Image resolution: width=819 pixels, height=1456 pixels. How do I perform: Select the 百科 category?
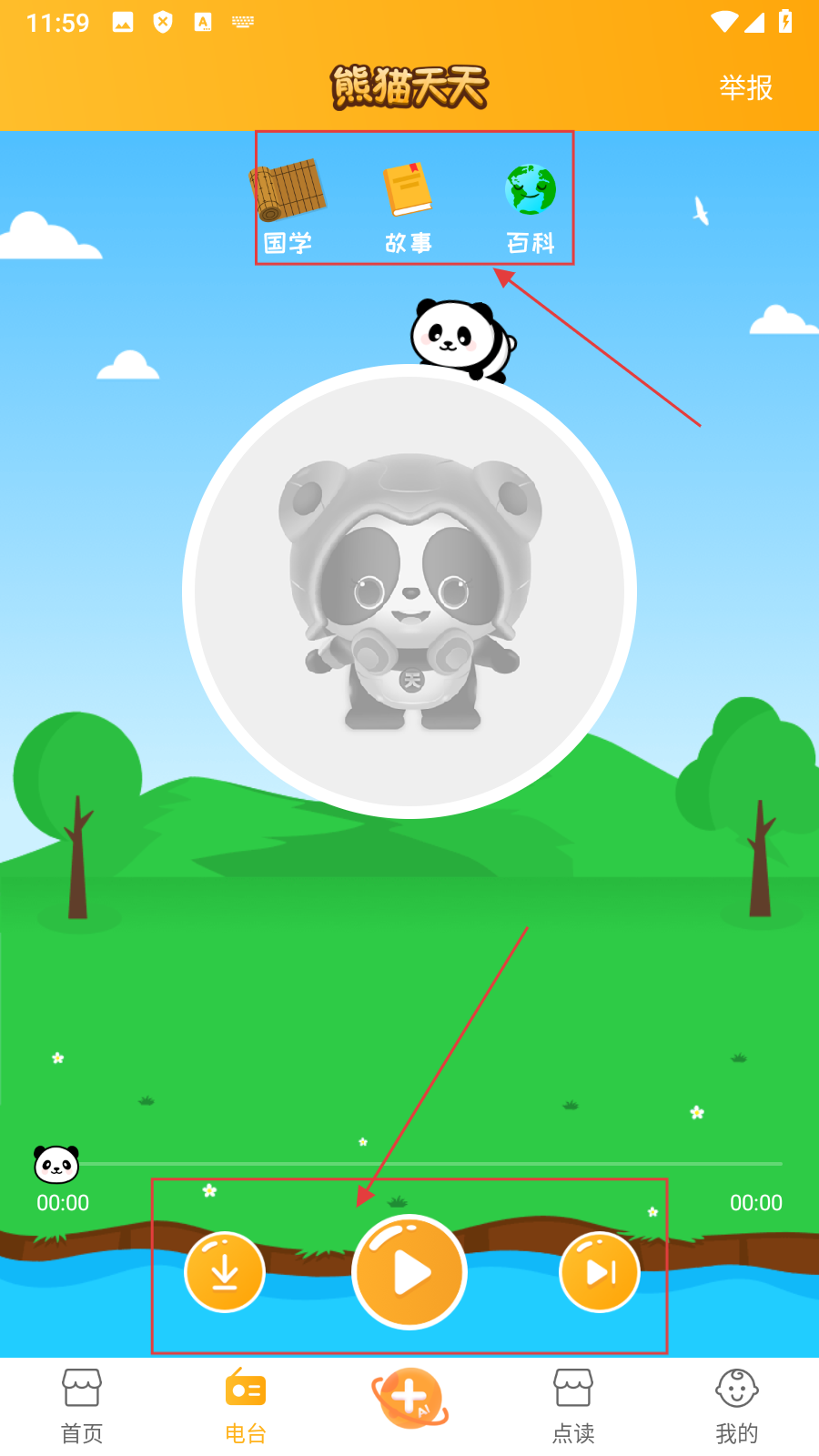tap(531, 206)
